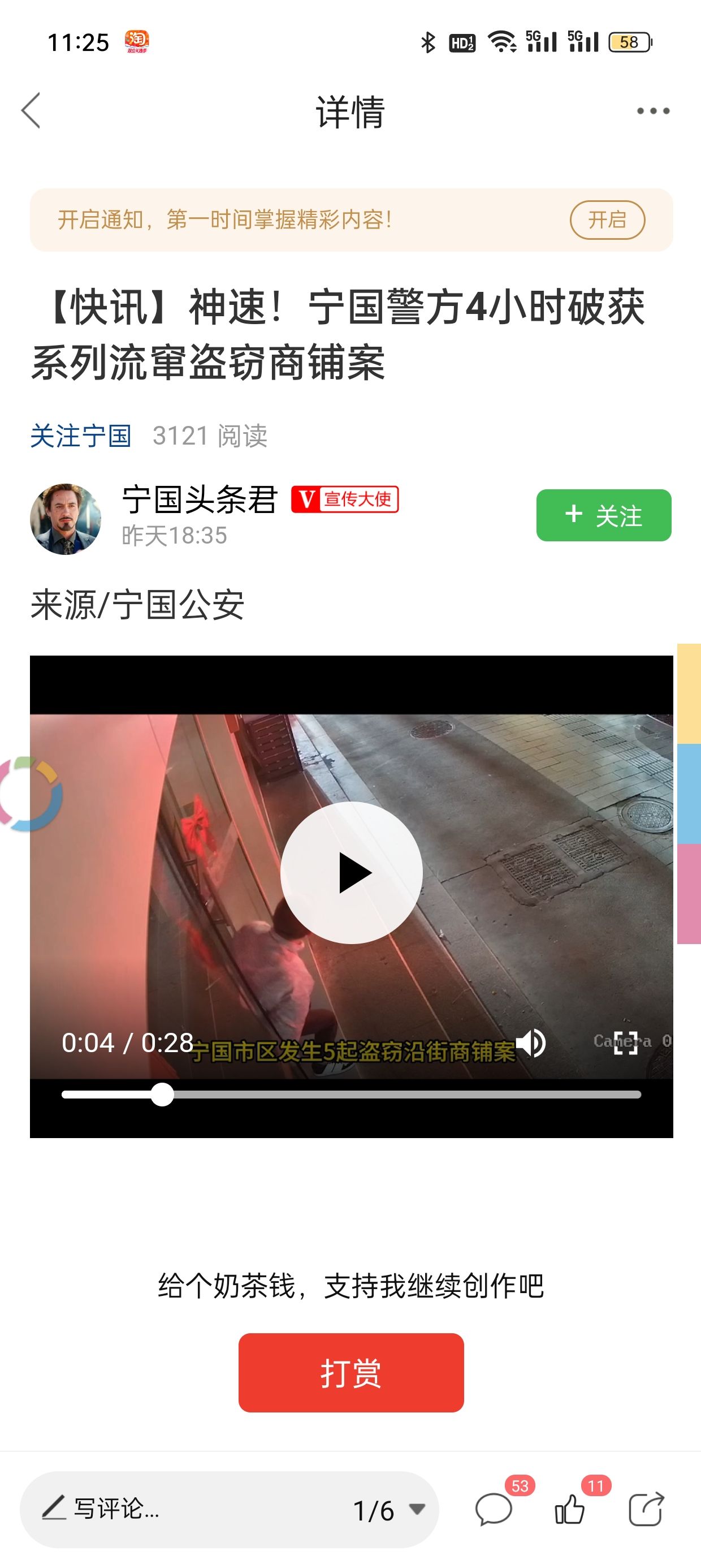Share this article

646,1509
